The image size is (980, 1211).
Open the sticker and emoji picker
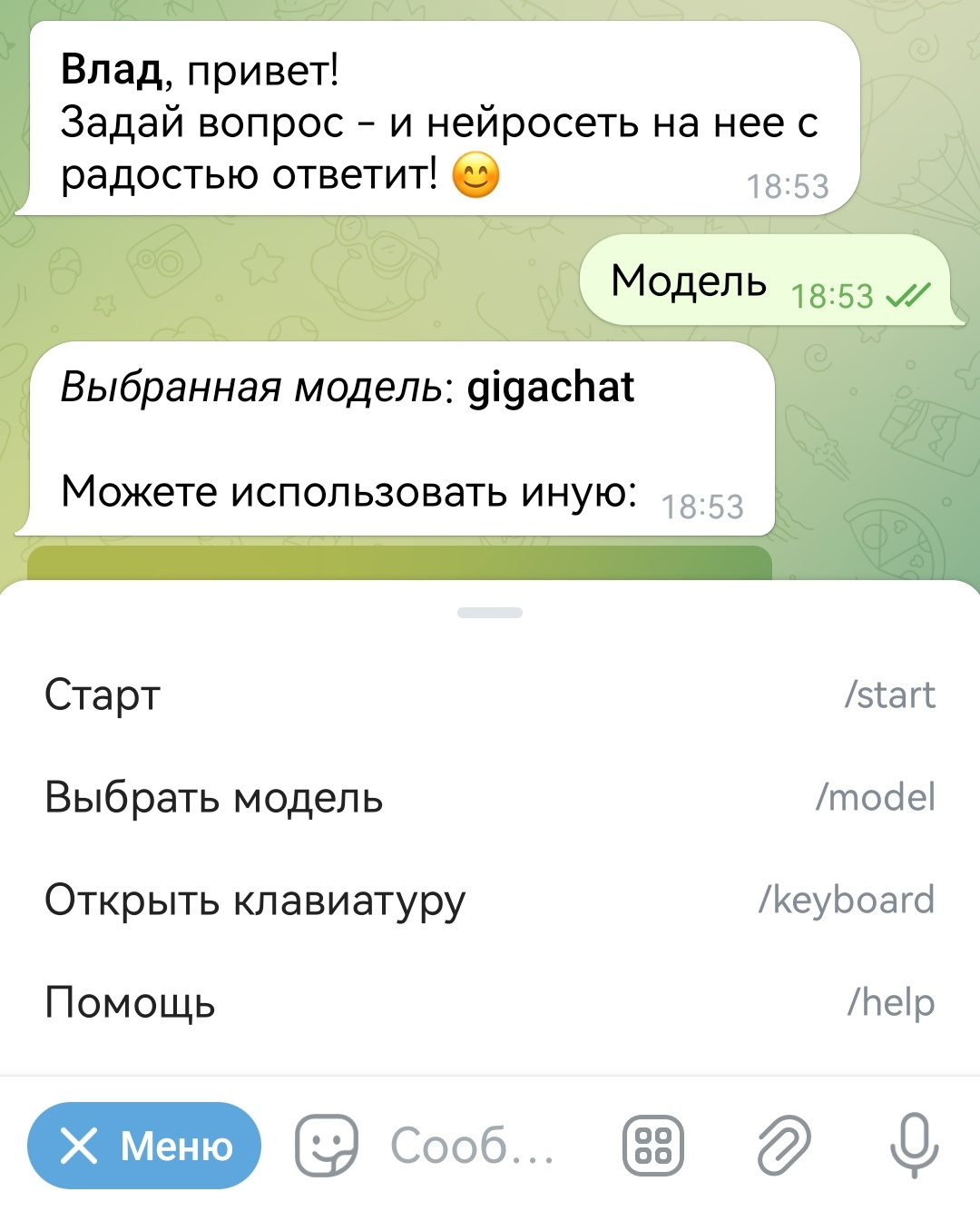[x=326, y=1146]
